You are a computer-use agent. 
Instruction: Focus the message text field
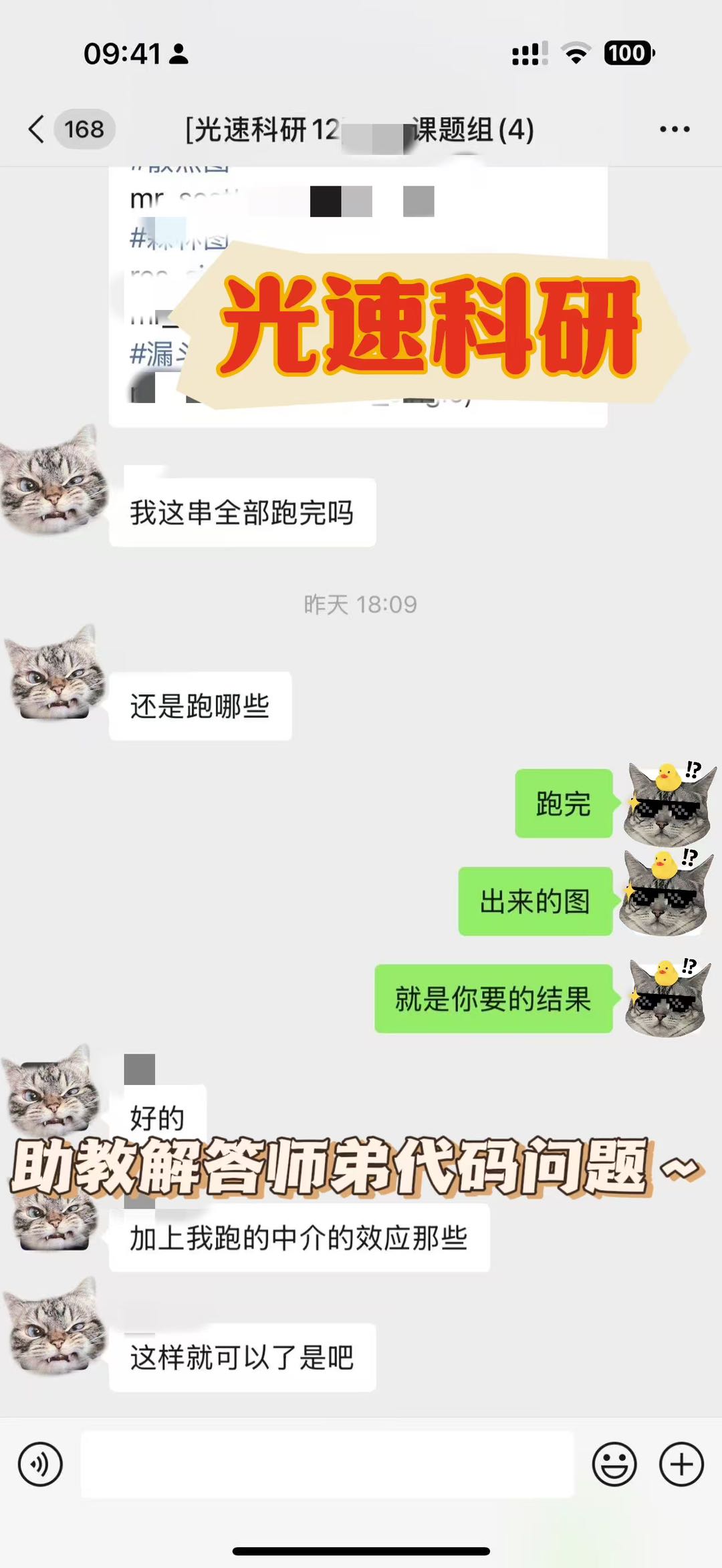coord(328,1464)
